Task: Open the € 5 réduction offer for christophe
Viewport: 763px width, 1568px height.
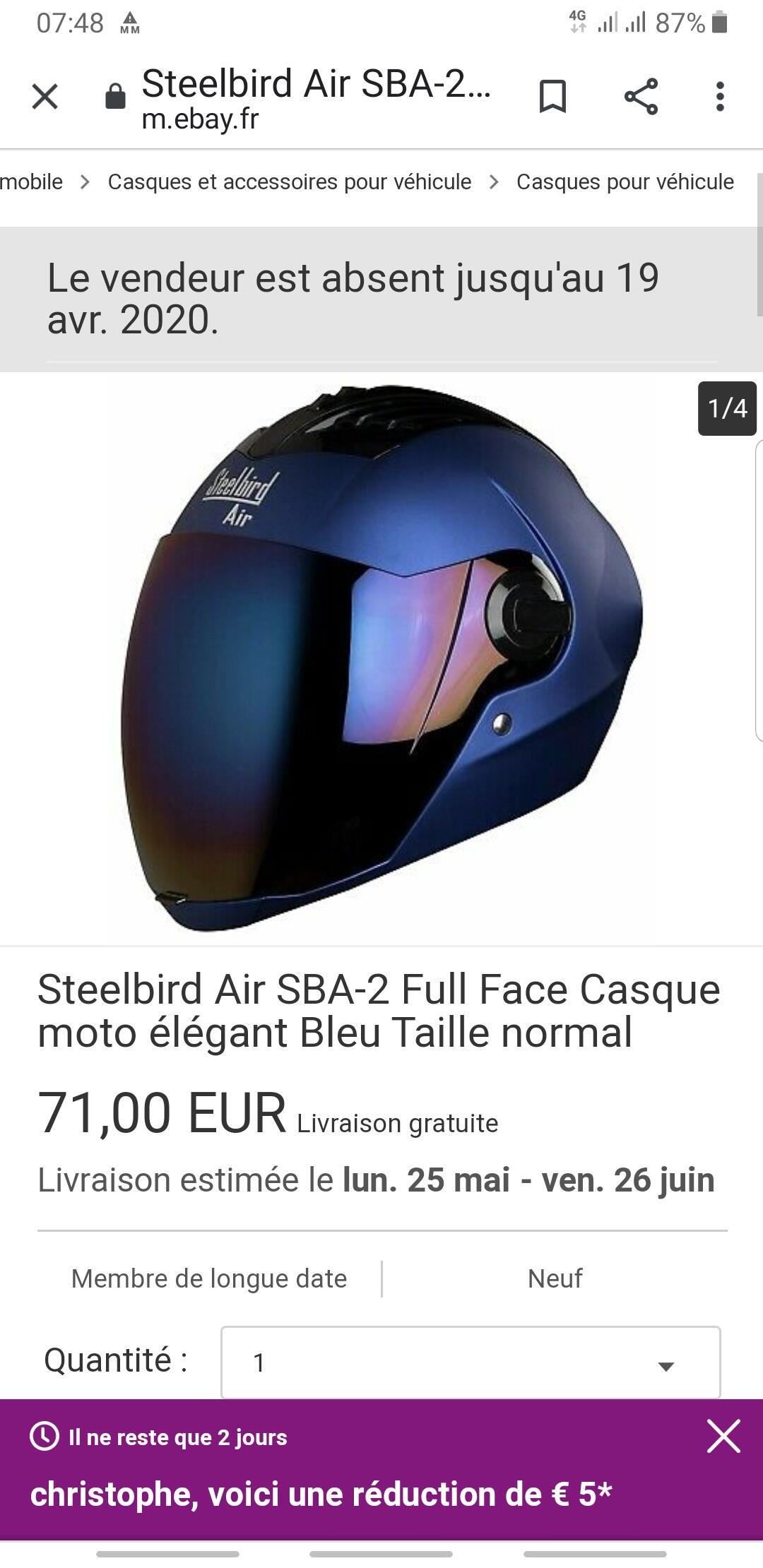Action: click(x=321, y=1493)
